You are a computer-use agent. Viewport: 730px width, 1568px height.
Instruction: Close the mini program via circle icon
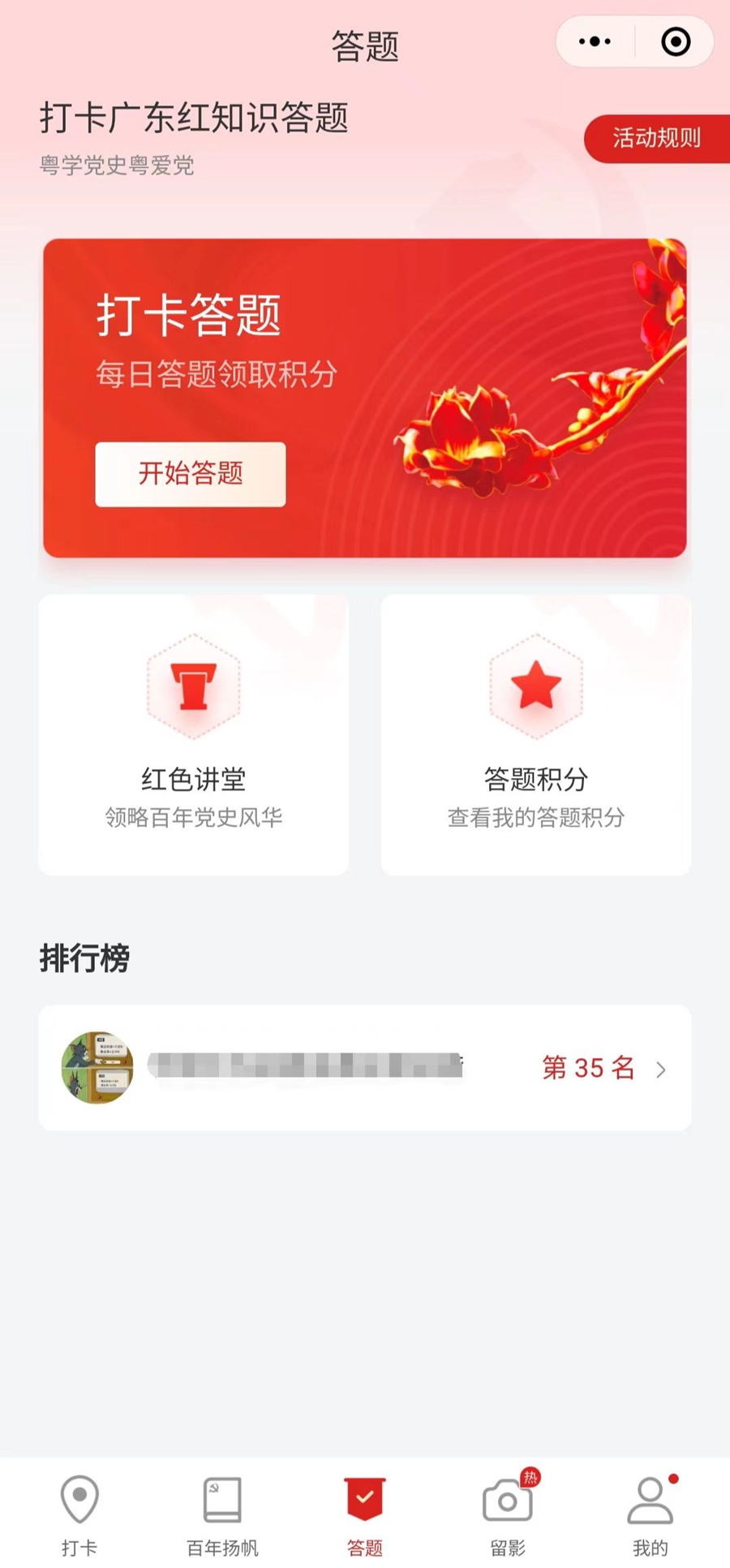click(x=676, y=41)
